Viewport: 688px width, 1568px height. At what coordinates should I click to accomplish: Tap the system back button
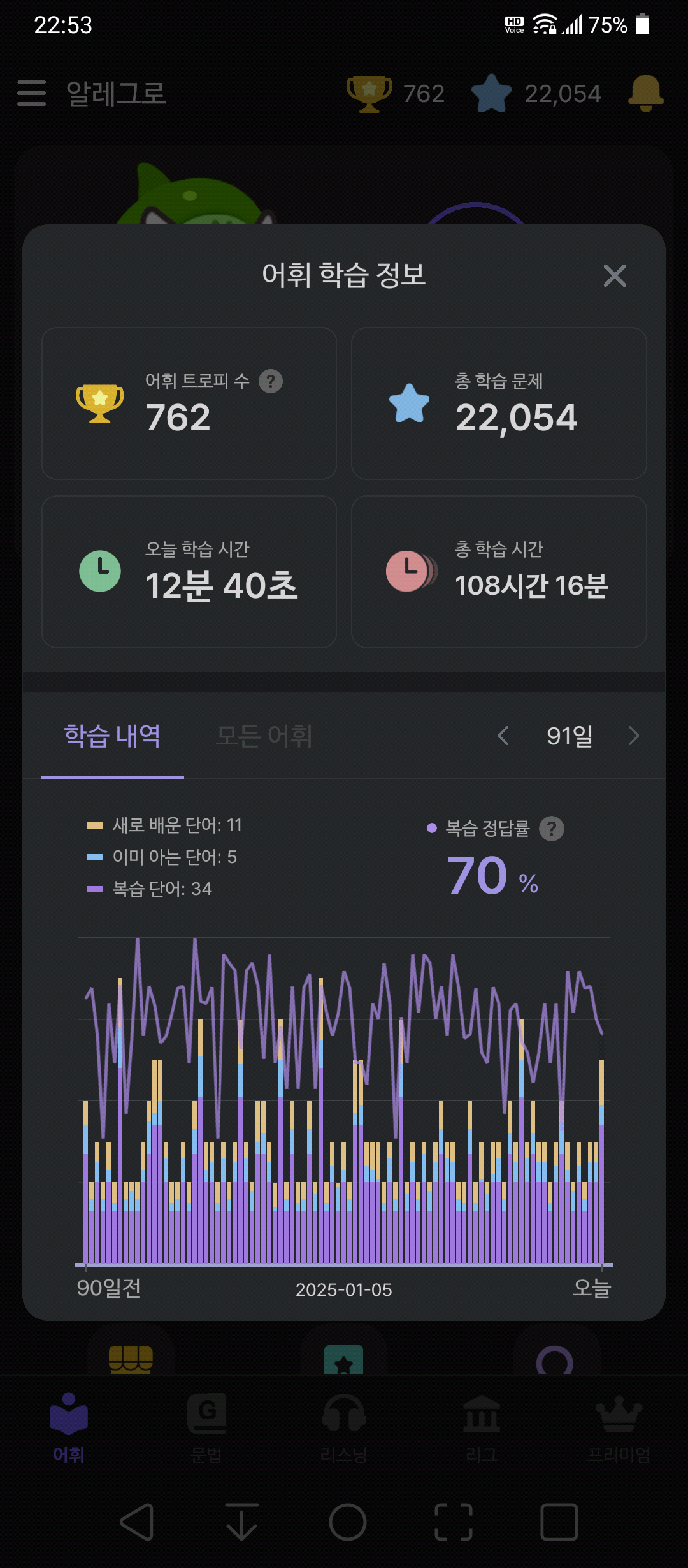point(137,1522)
